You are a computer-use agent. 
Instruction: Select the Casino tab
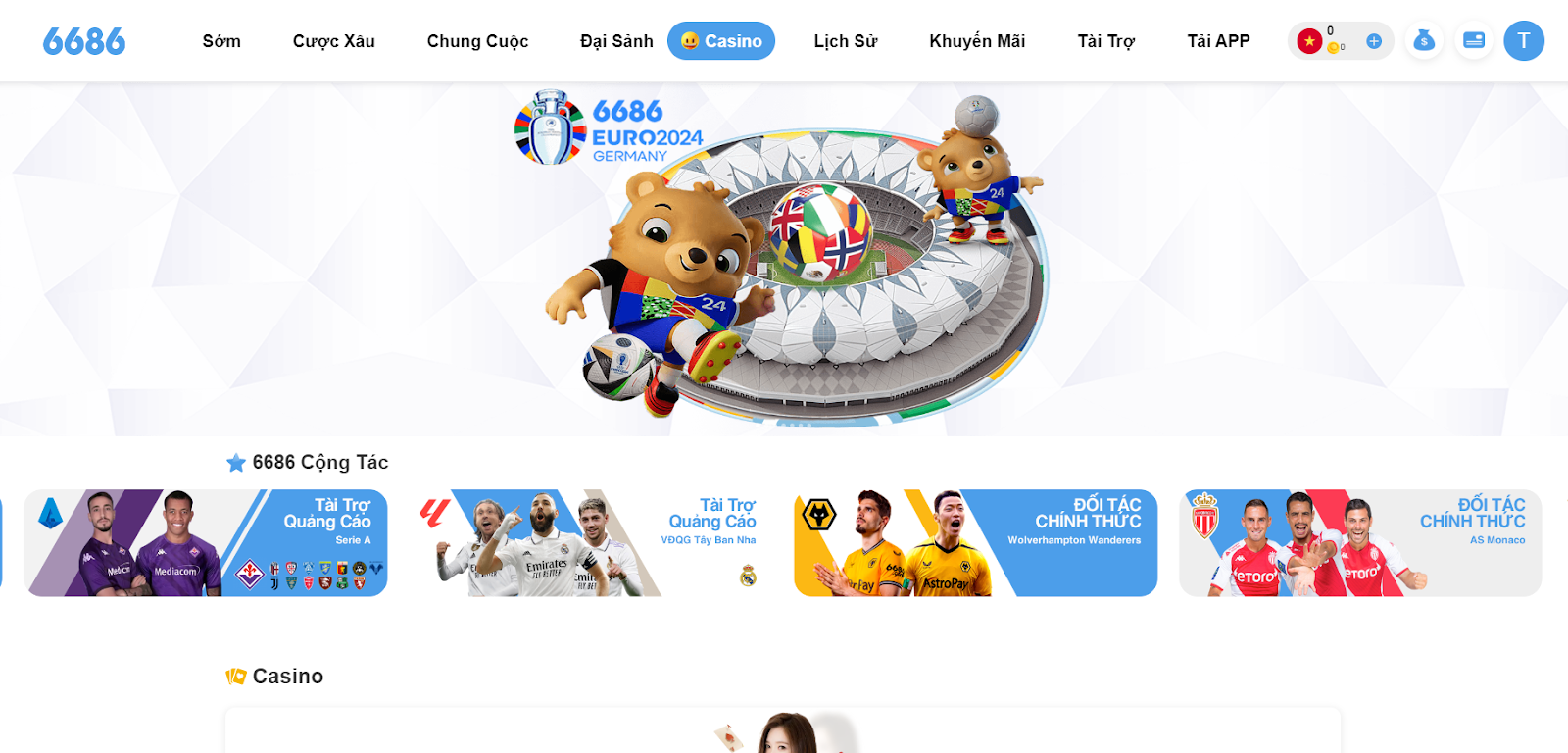tap(721, 41)
